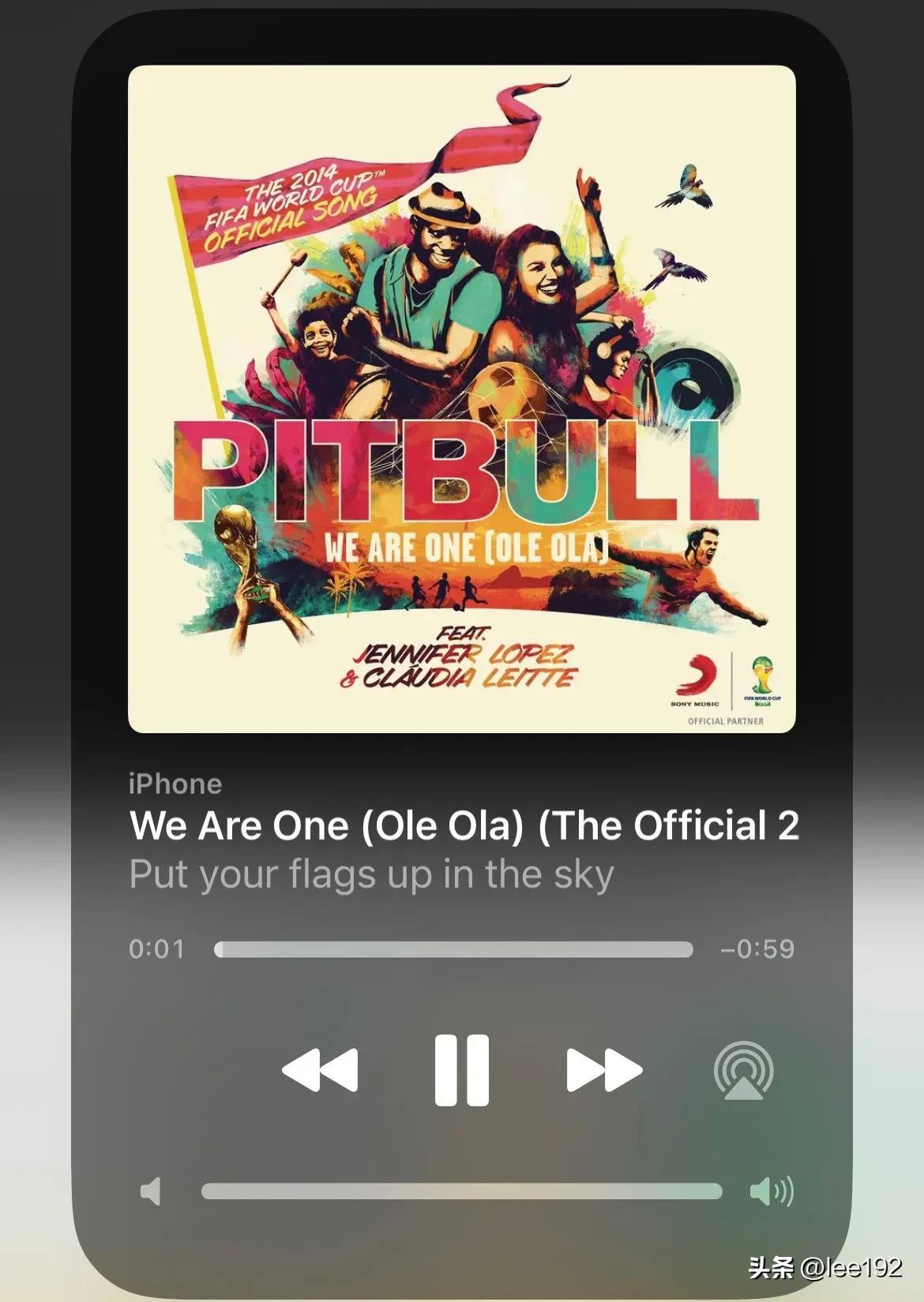Skip back to the previous track
This screenshot has height=1302, width=924.
coord(320,1070)
